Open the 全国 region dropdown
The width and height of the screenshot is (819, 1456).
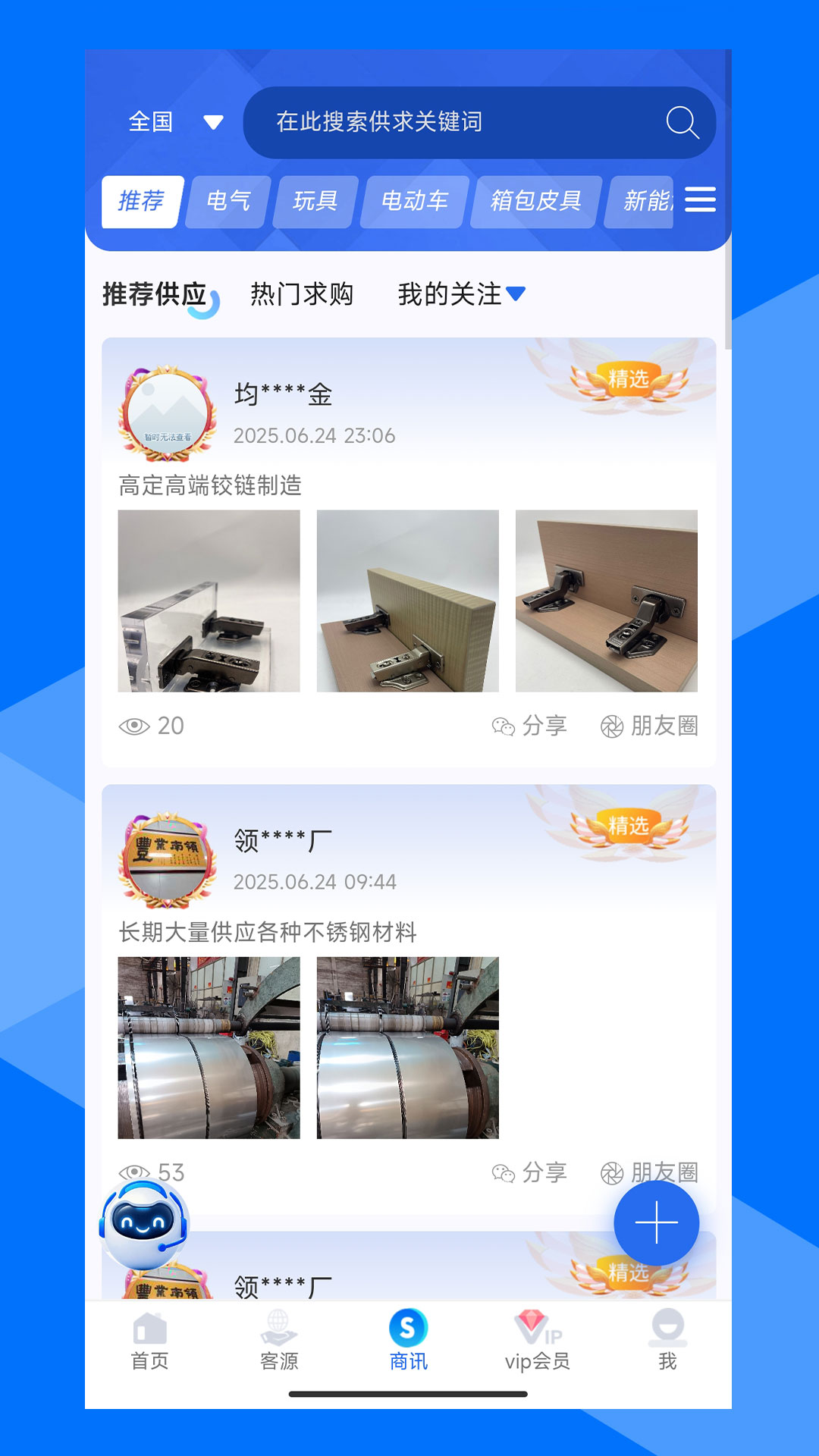tap(174, 122)
